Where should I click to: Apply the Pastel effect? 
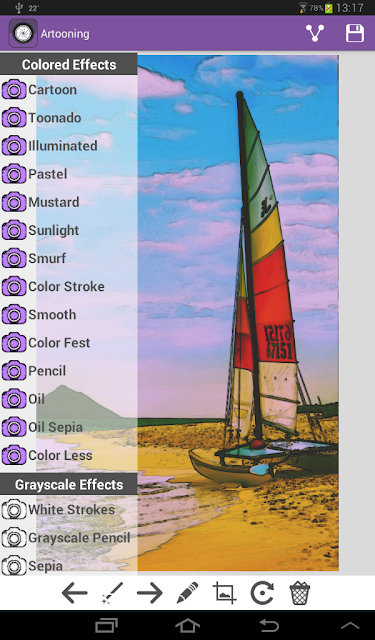coord(69,174)
